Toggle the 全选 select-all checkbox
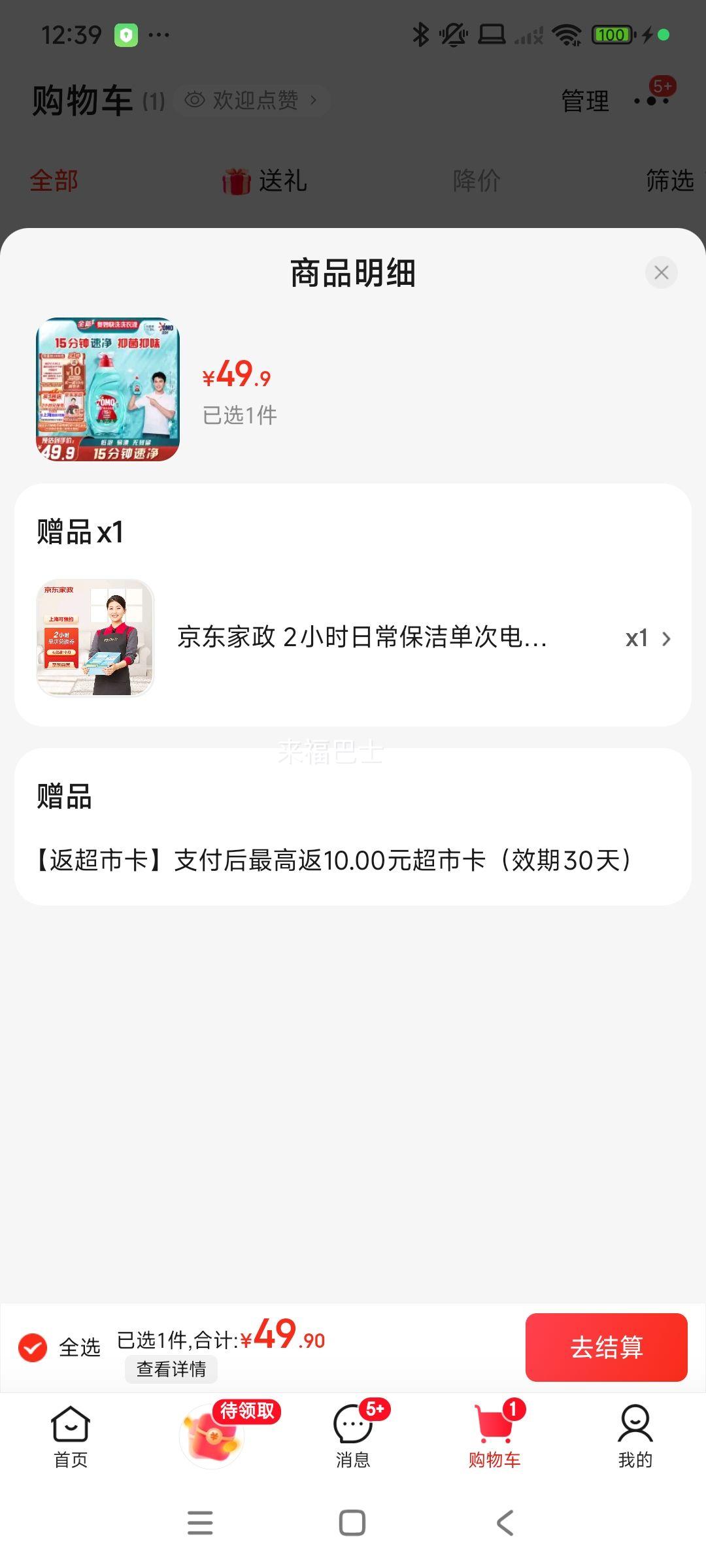Viewport: 706px width, 1568px height. [x=34, y=1346]
